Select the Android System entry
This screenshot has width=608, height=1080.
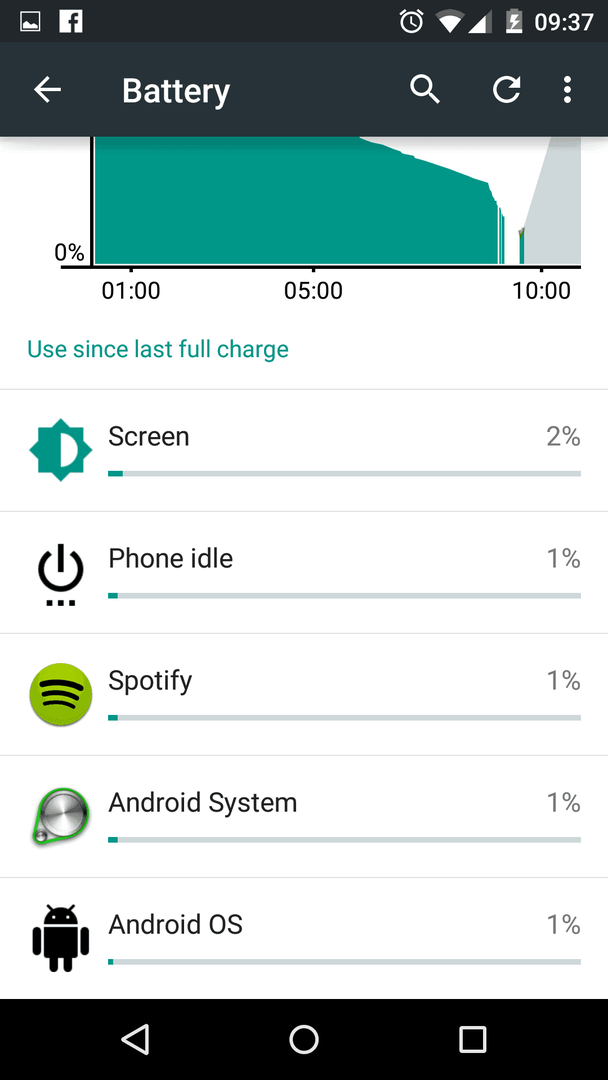[304, 816]
